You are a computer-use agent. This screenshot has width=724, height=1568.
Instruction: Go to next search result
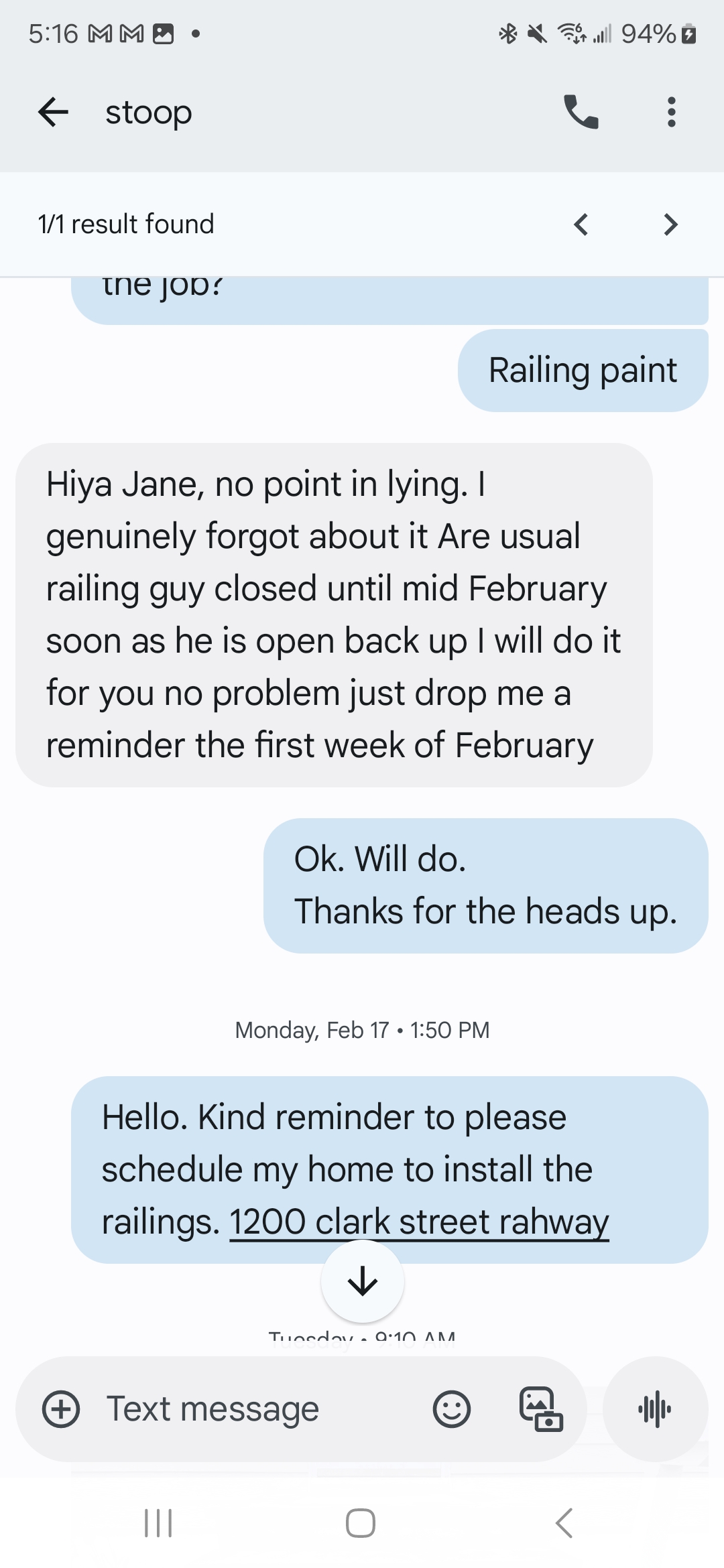pos(670,224)
